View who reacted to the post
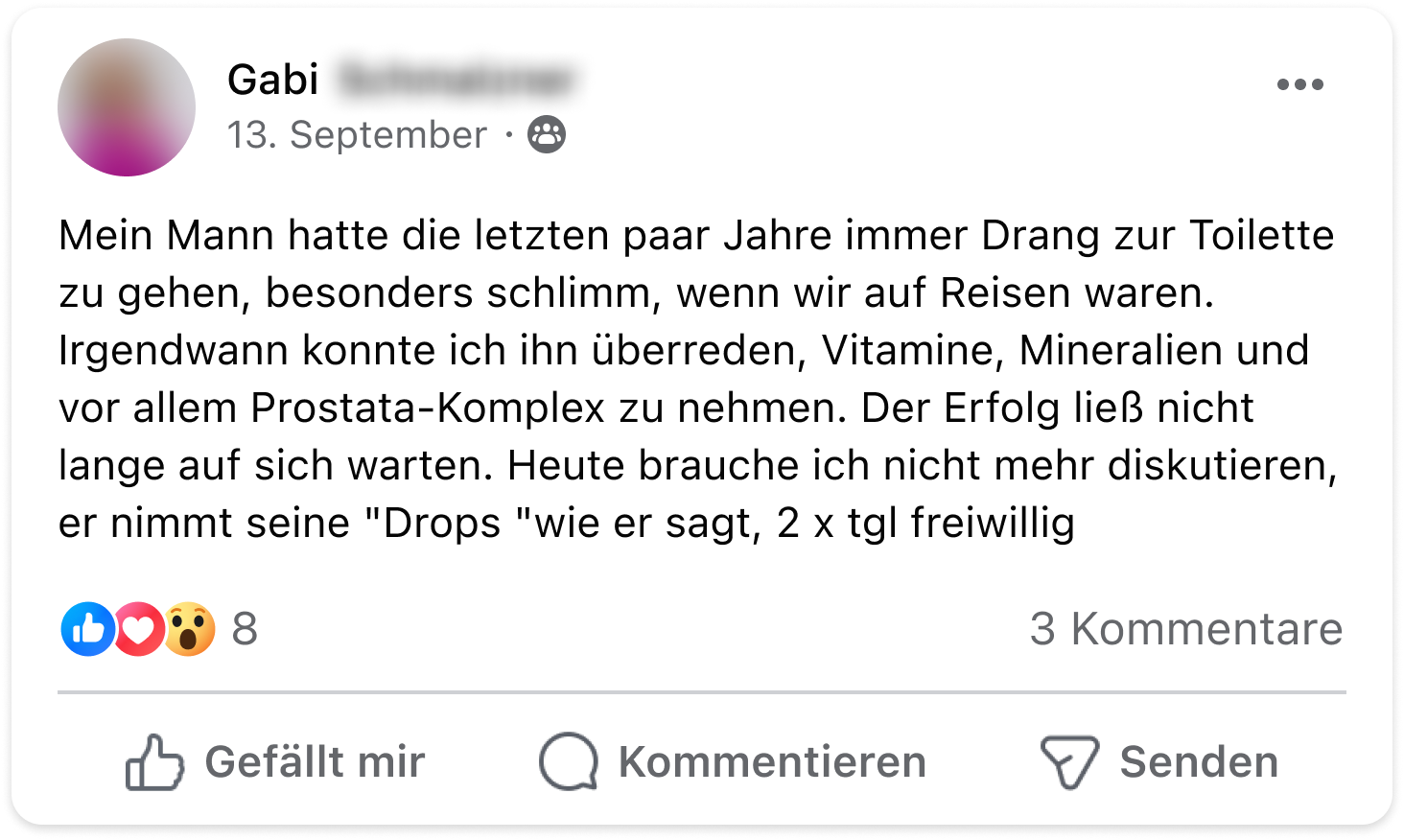The width and height of the screenshot is (1404, 840). (158, 629)
